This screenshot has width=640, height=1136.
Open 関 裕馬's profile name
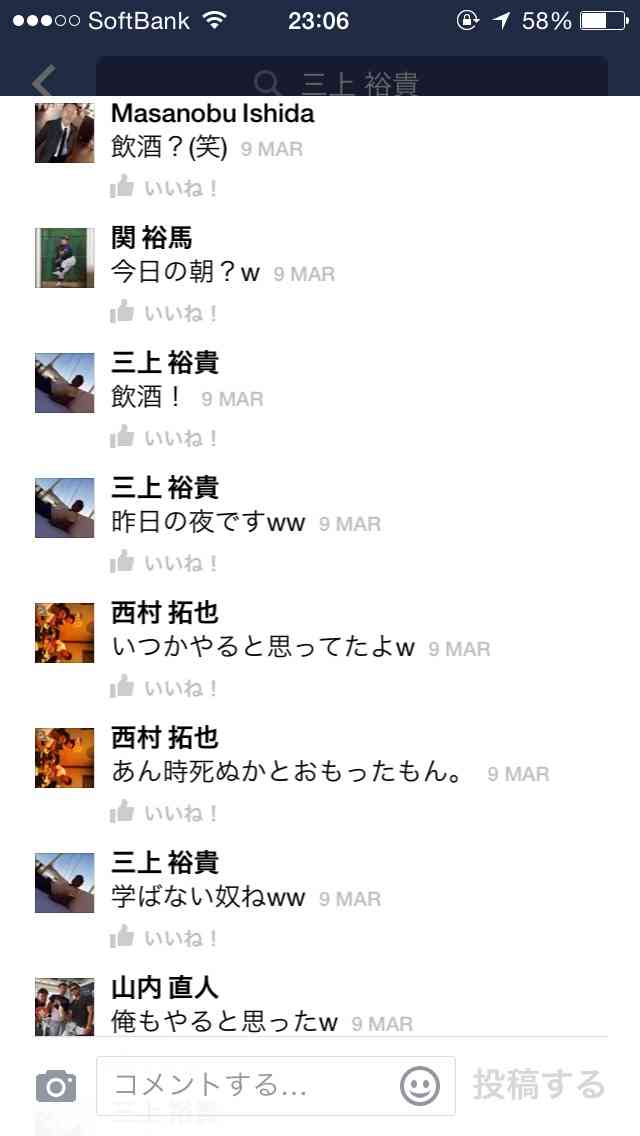point(152,238)
